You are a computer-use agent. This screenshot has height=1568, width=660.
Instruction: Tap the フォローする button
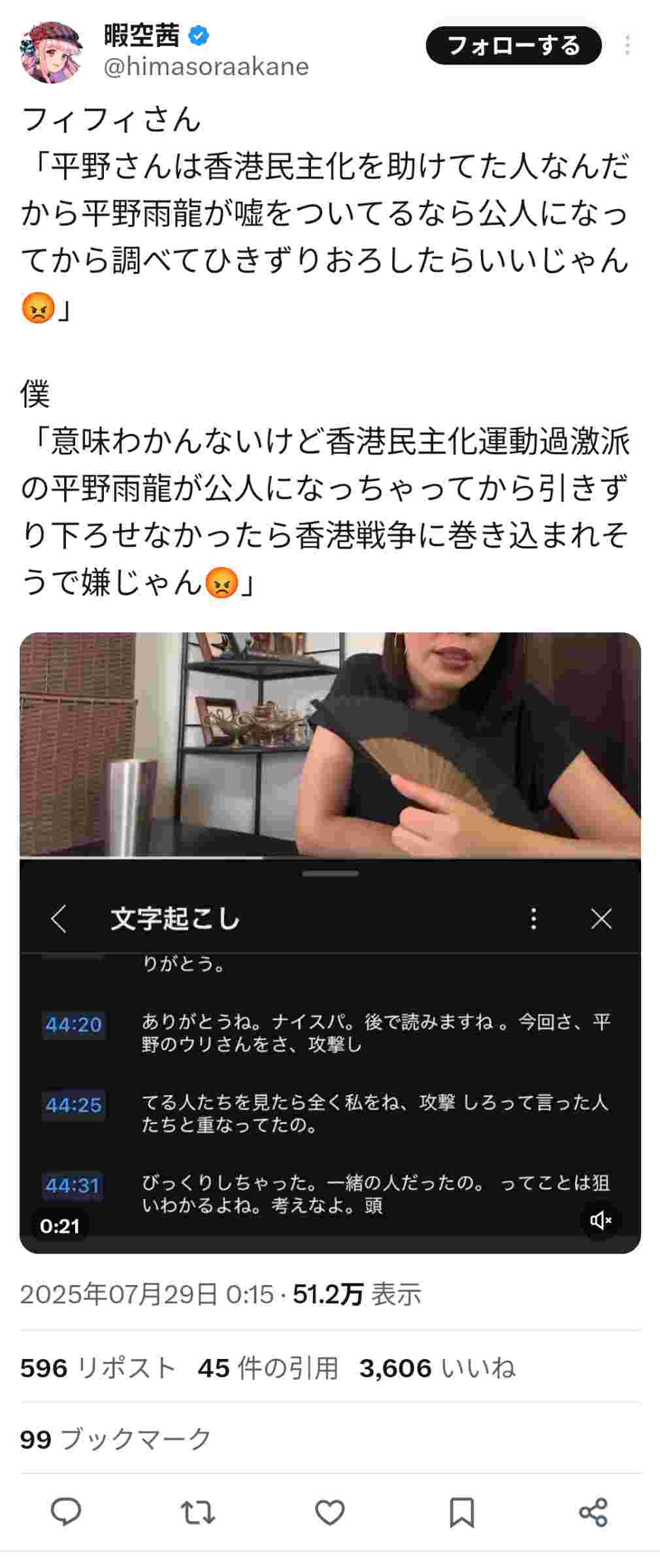pyautogui.click(x=513, y=46)
